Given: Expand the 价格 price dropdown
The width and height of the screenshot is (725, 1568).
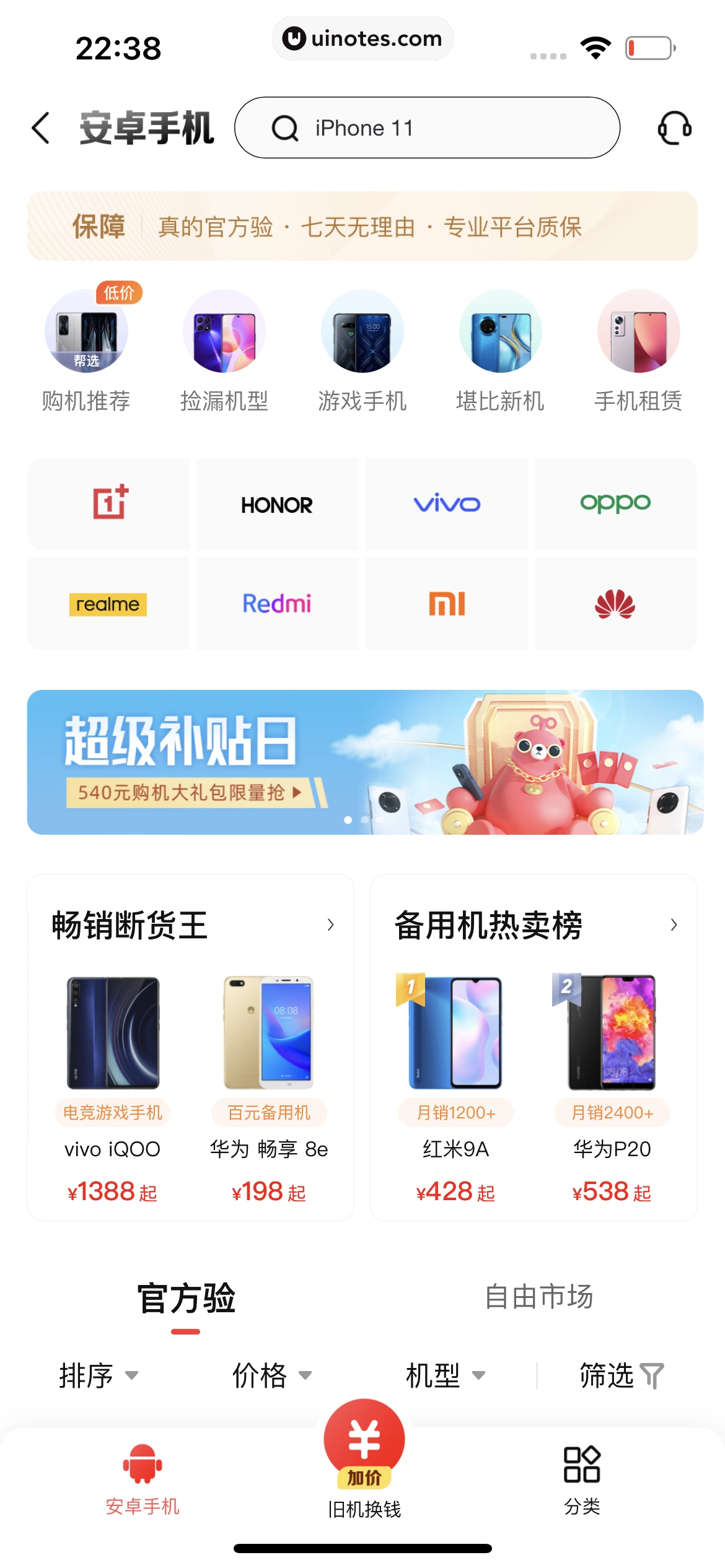Looking at the screenshot, I should point(273,1376).
